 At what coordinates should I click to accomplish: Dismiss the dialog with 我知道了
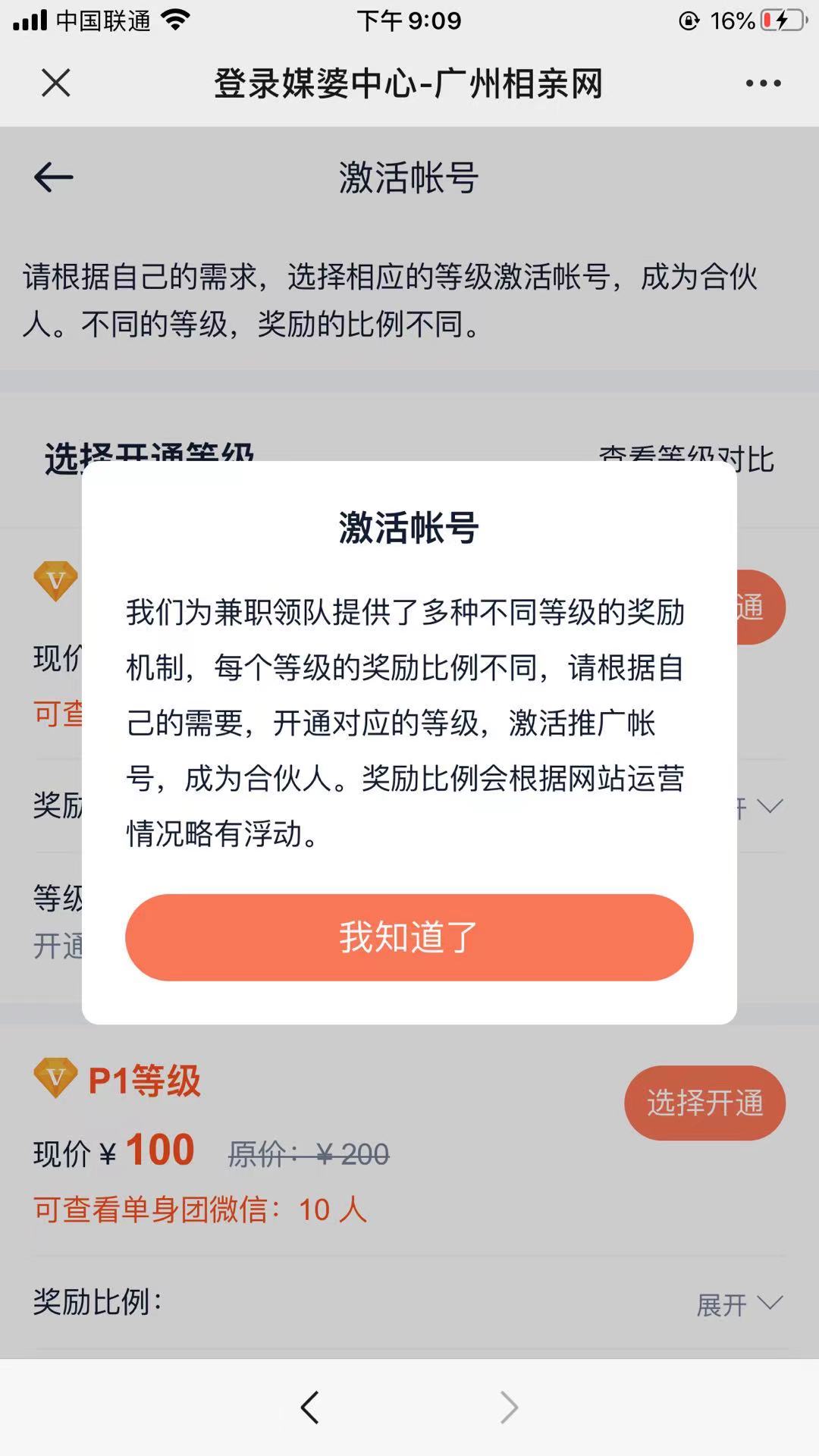pyautogui.click(x=409, y=937)
